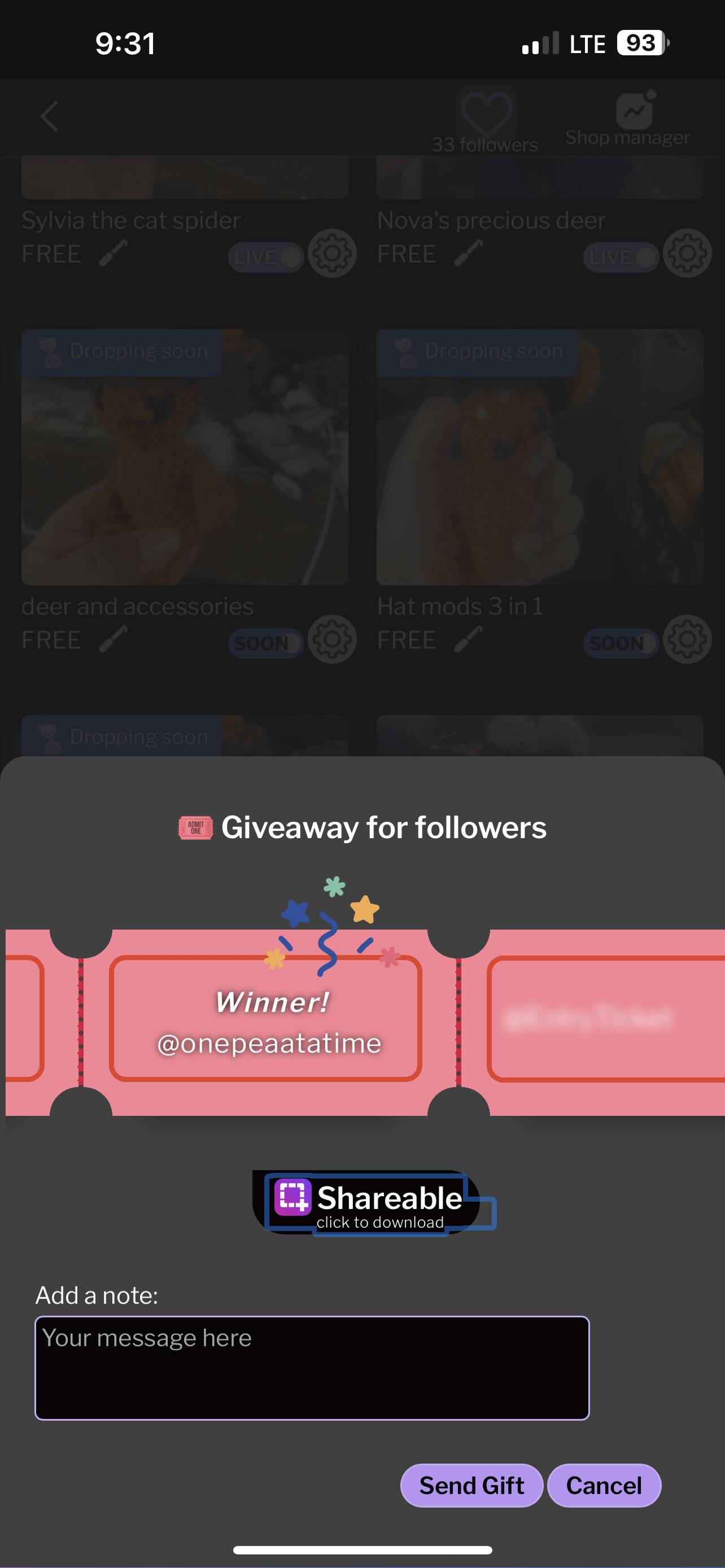
Task: Focus the Add a note field
Action: [x=312, y=1368]
